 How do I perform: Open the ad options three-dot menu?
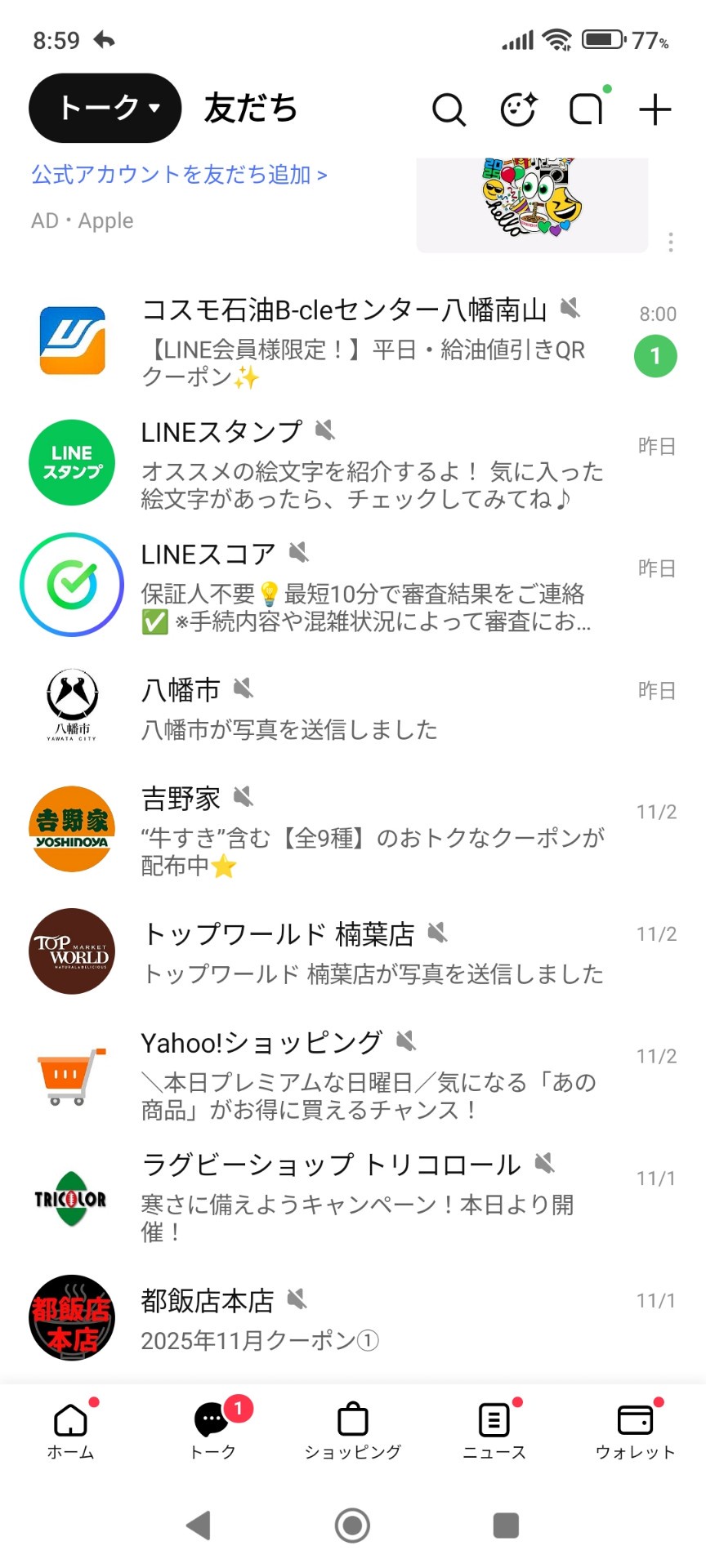[670, 243]
